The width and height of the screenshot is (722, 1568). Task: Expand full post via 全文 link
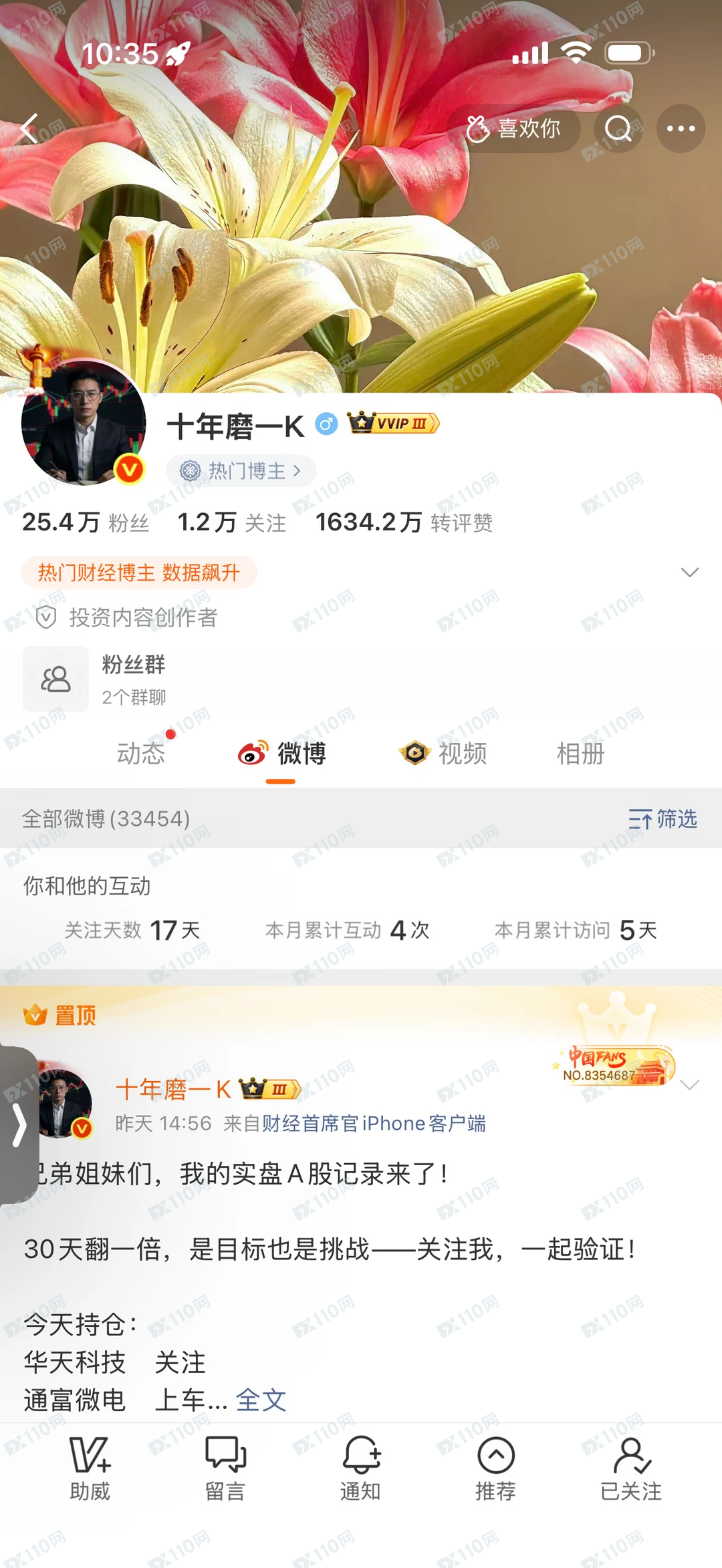[261, 1400]
